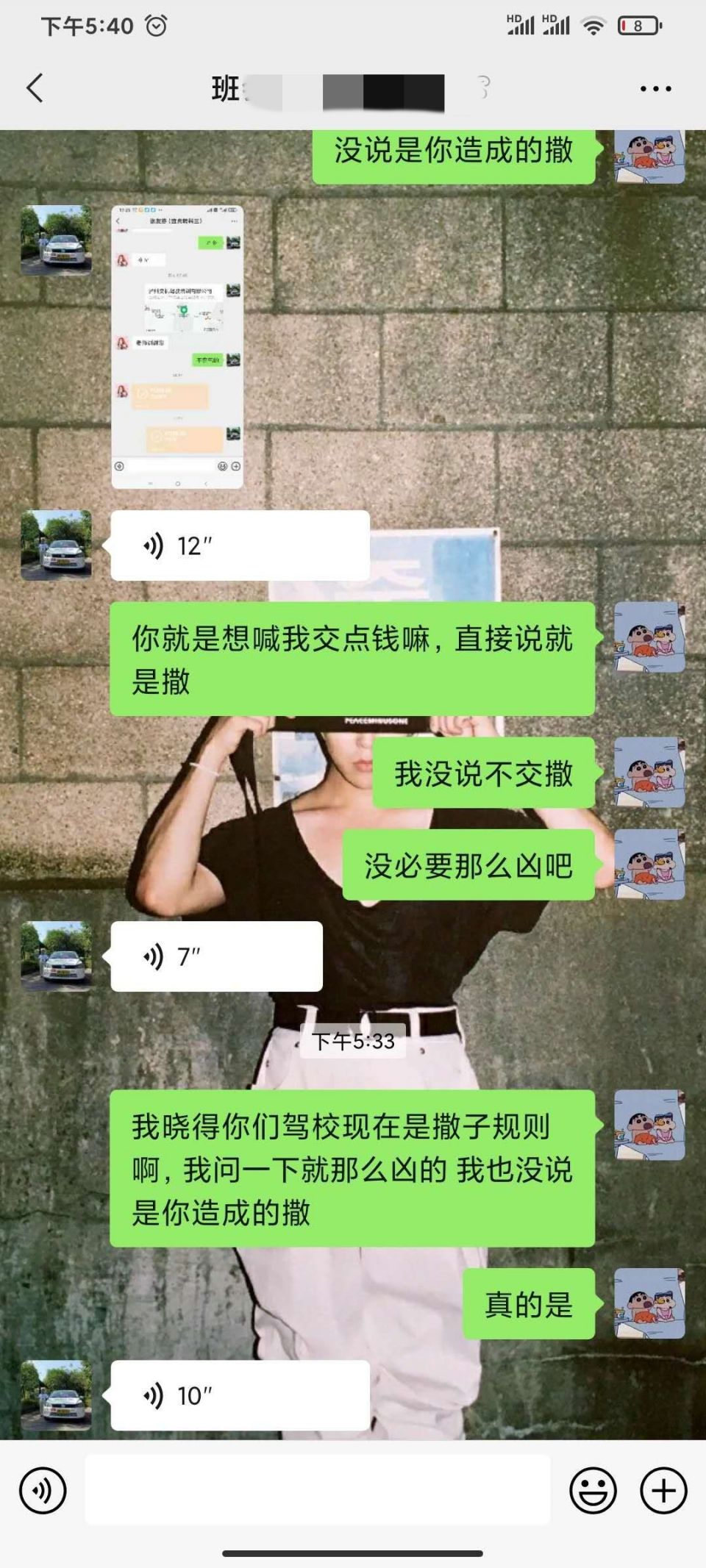
Task: Go back to the chat list
Action: tap(35, 88)
